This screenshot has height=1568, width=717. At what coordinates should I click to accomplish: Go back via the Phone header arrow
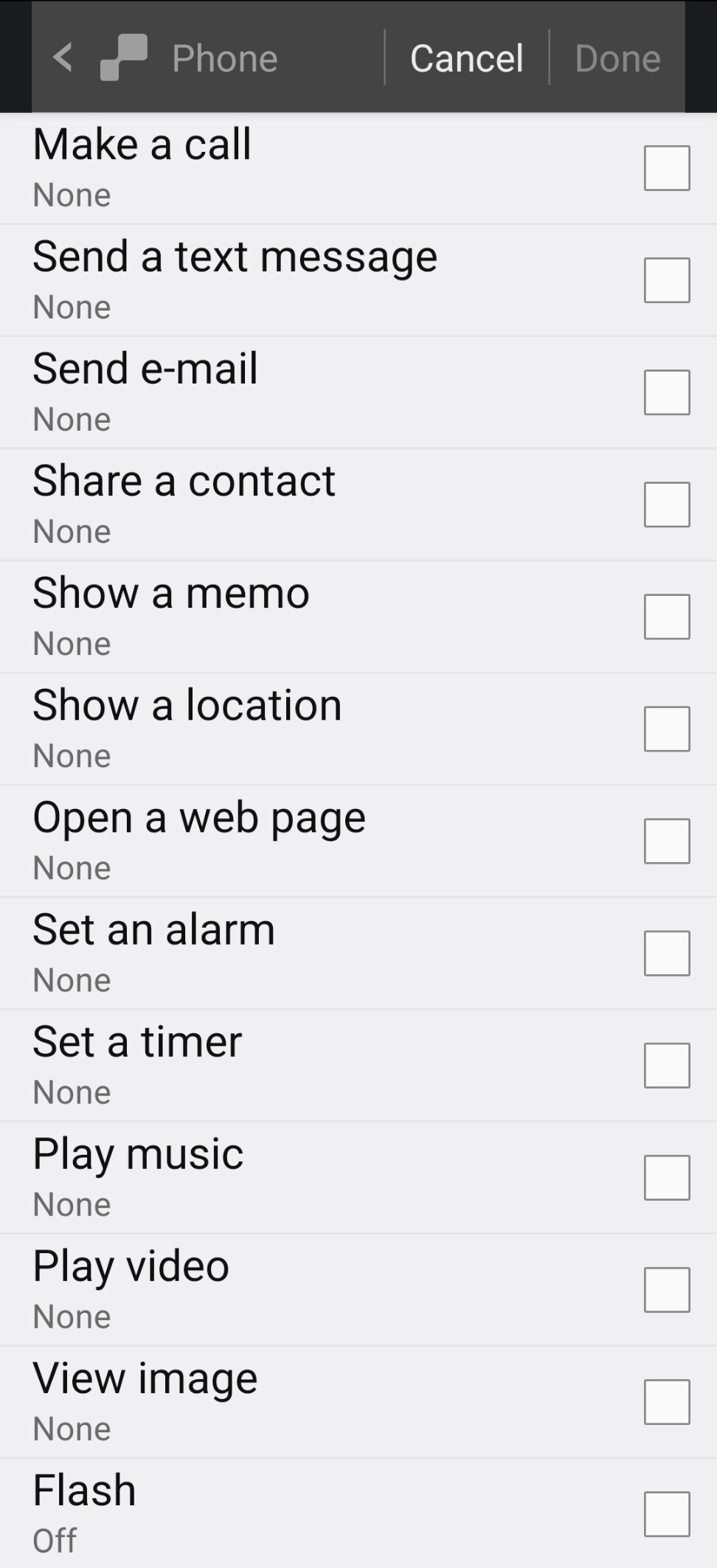click(x=63, y=58)
